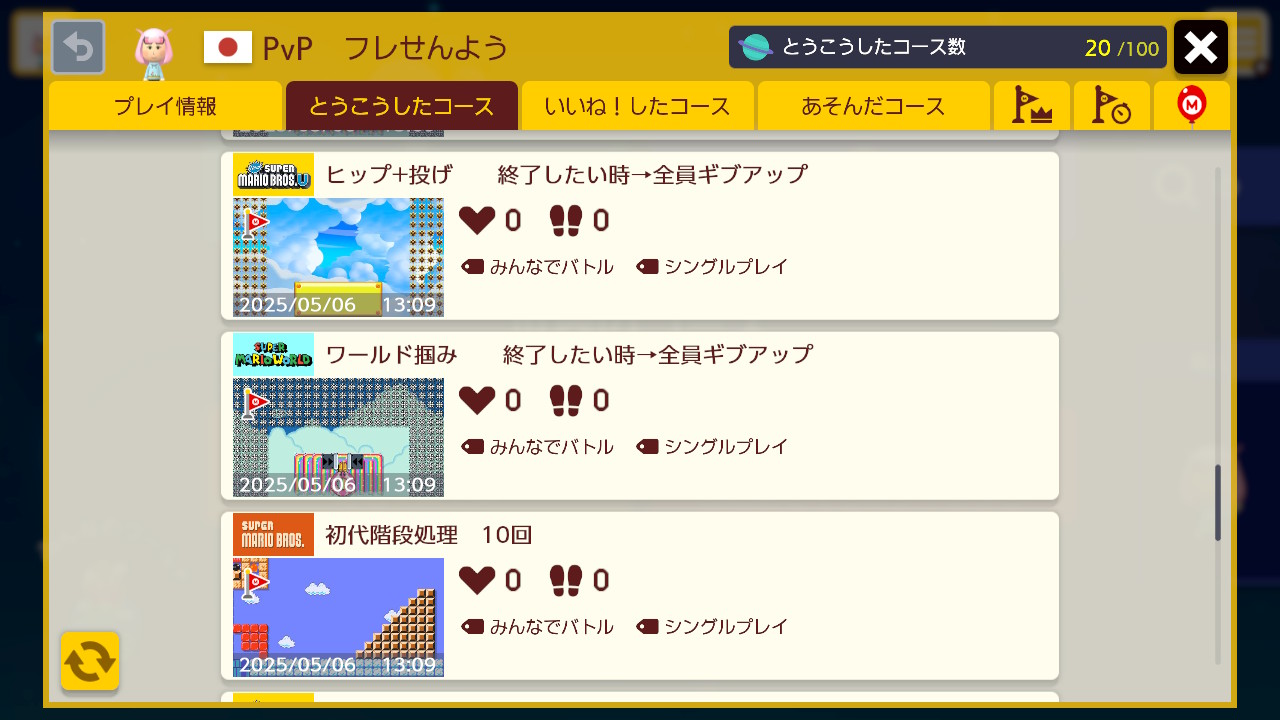This screenshot has height=720, width=1280.
Task: Open the 初代階段処理 10回 course card
Action: [640, 596]
